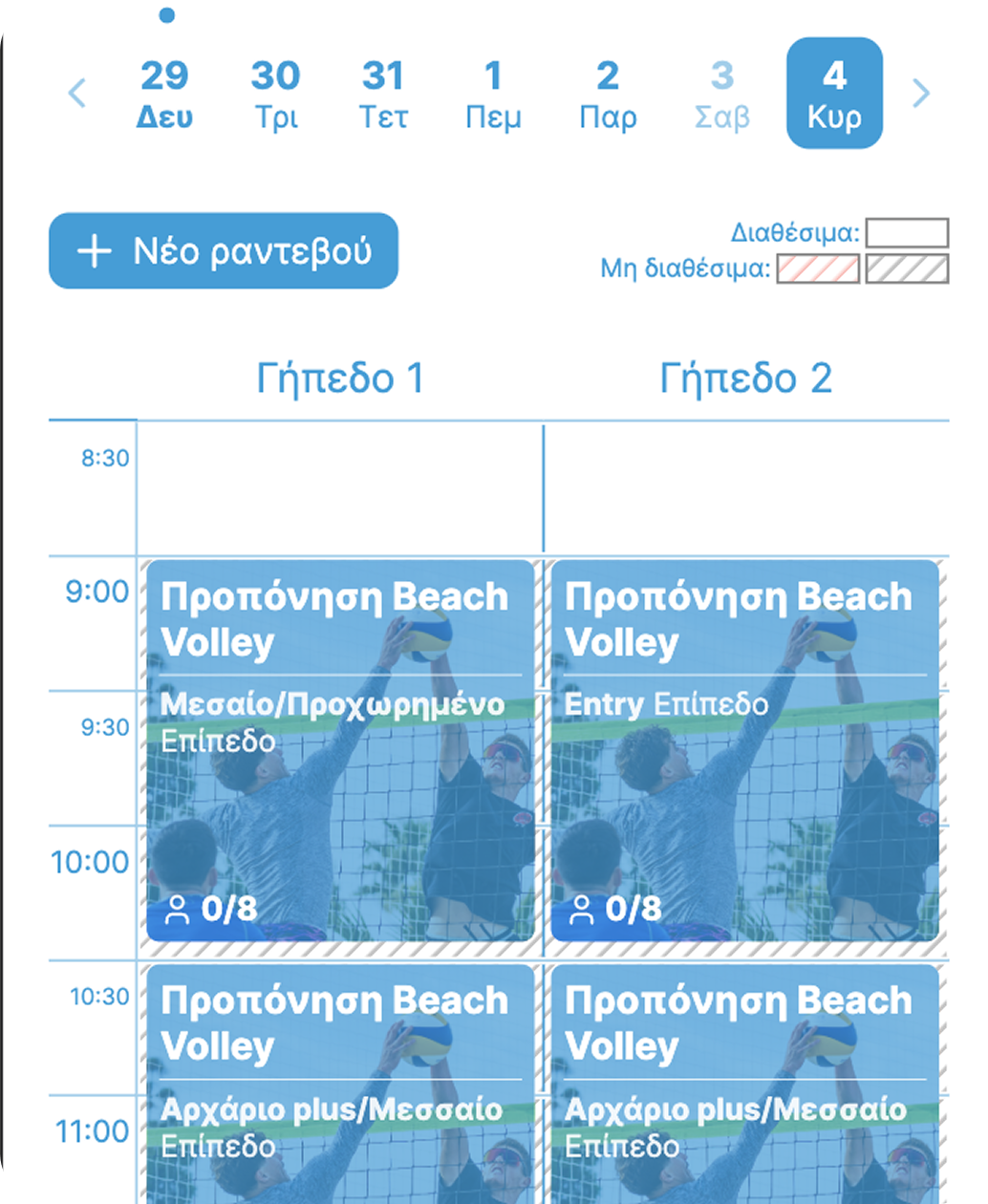
Task: Select the empty 8:30 slot on Γήπεδο 2
Action: click(x=746, y=488)
